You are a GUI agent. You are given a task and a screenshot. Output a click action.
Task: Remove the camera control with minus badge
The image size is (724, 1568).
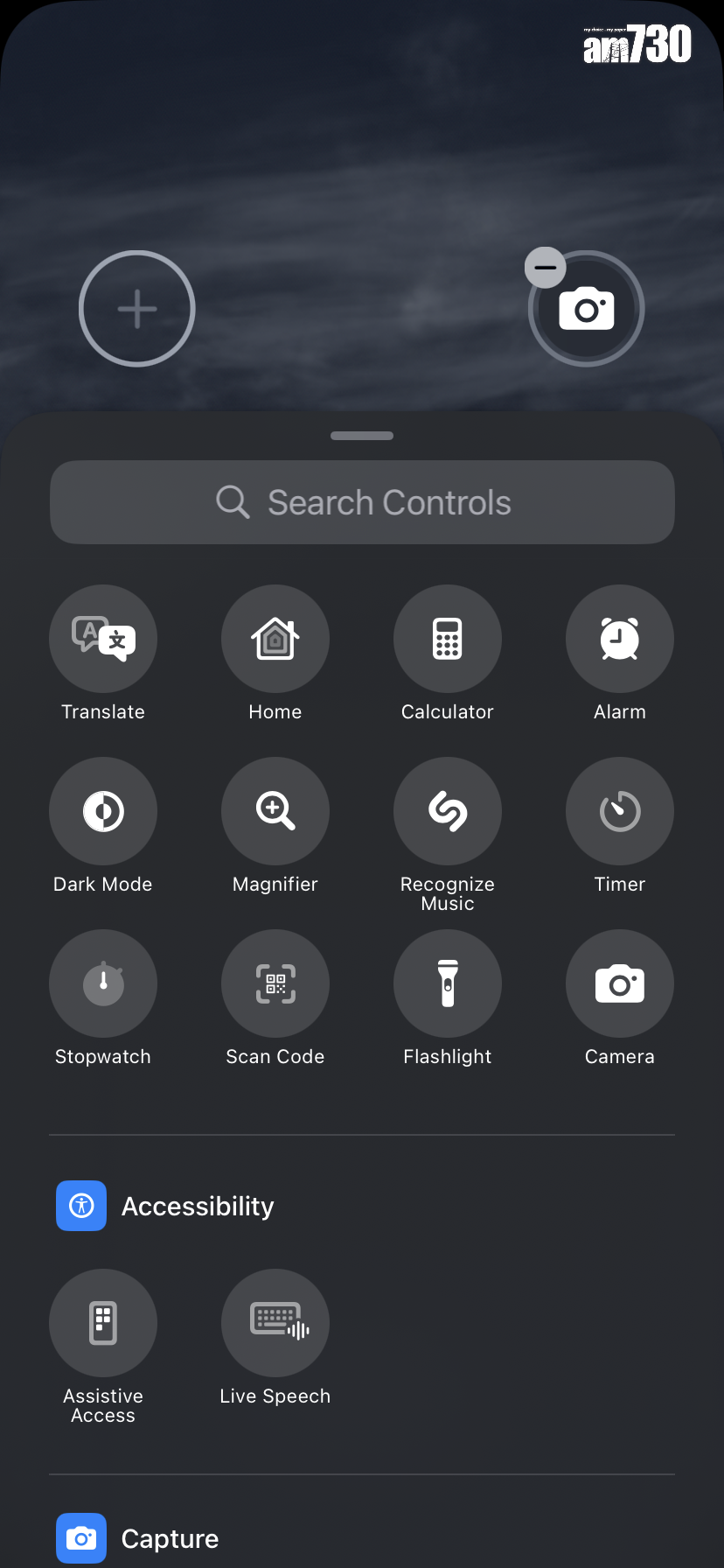point(546,268)
